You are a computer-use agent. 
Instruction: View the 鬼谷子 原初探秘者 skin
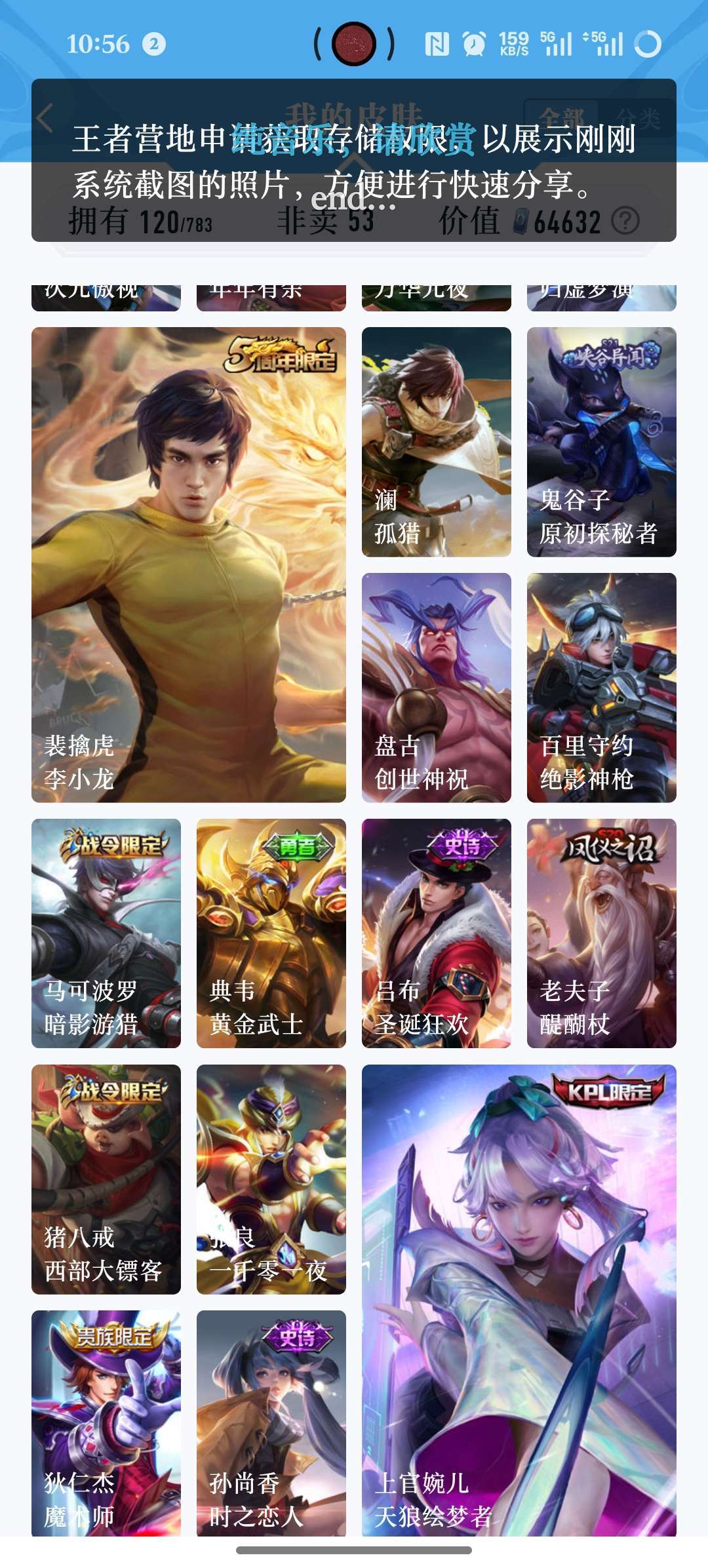pyautogui.click(x=602, y=442)
